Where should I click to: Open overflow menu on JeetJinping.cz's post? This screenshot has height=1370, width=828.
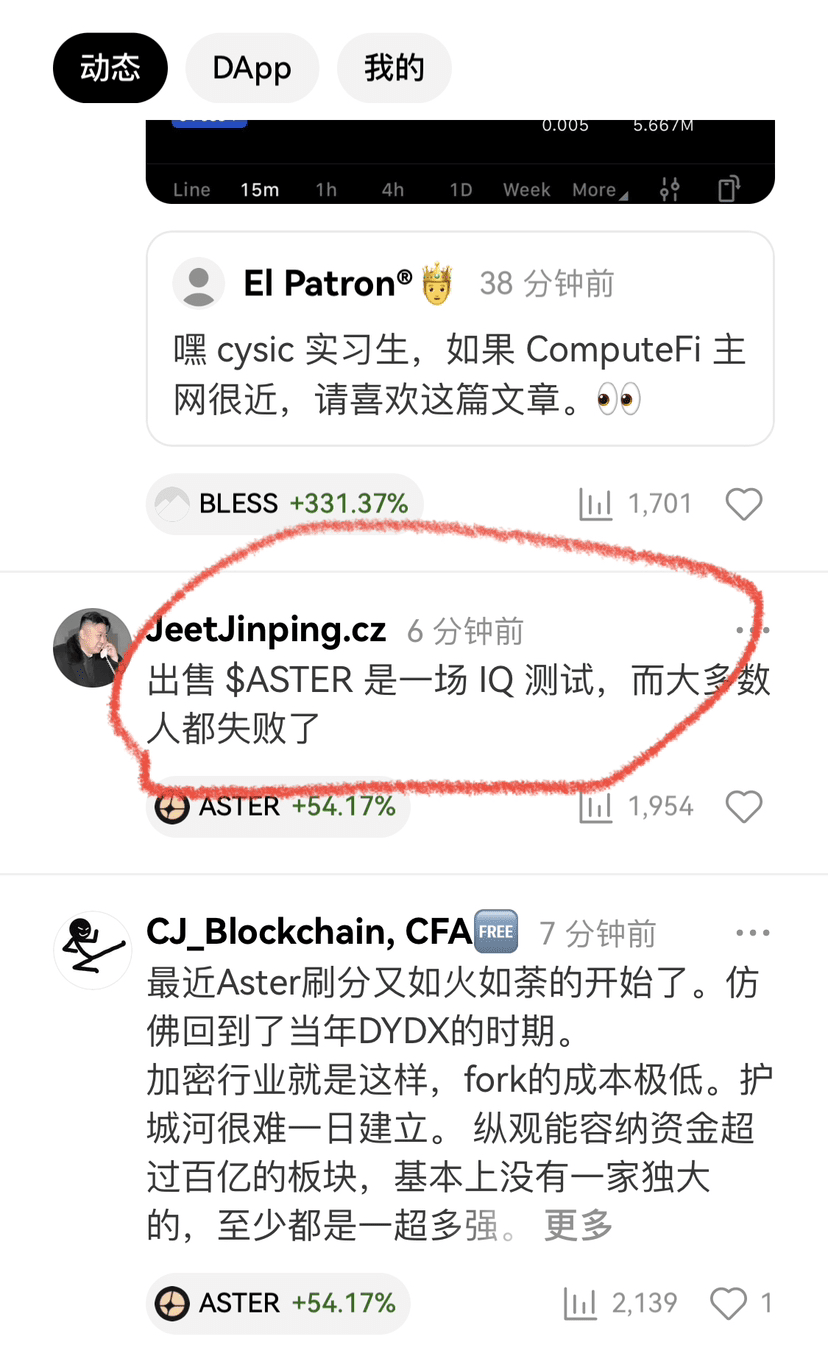click(x=752, y=630)
